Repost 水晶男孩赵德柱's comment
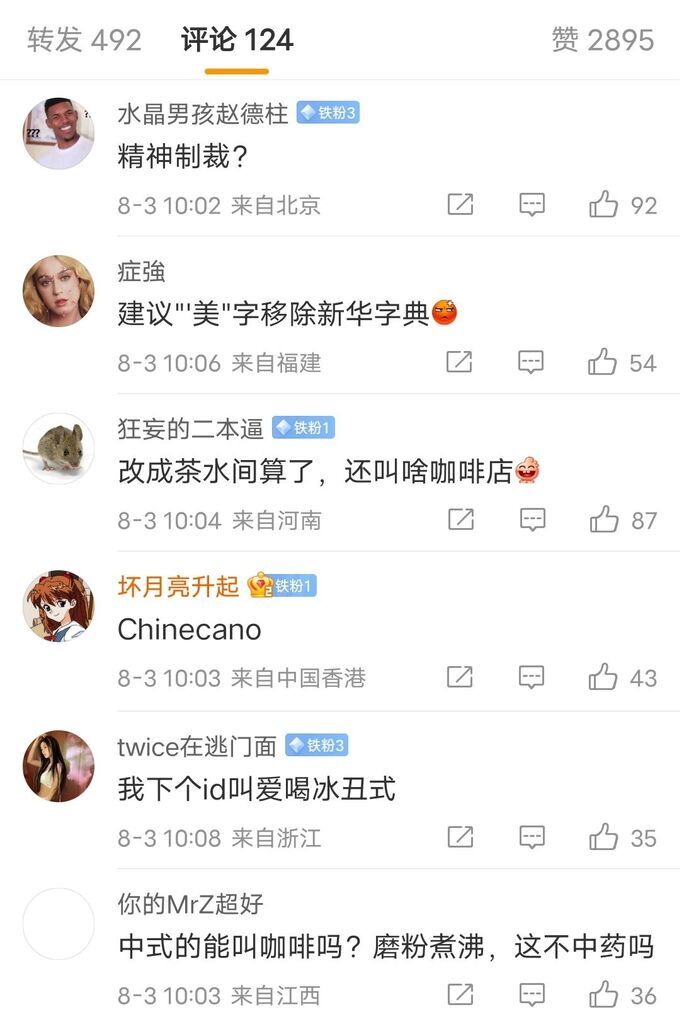Screen dimensions: 689x1024 (x=460, y=205)
